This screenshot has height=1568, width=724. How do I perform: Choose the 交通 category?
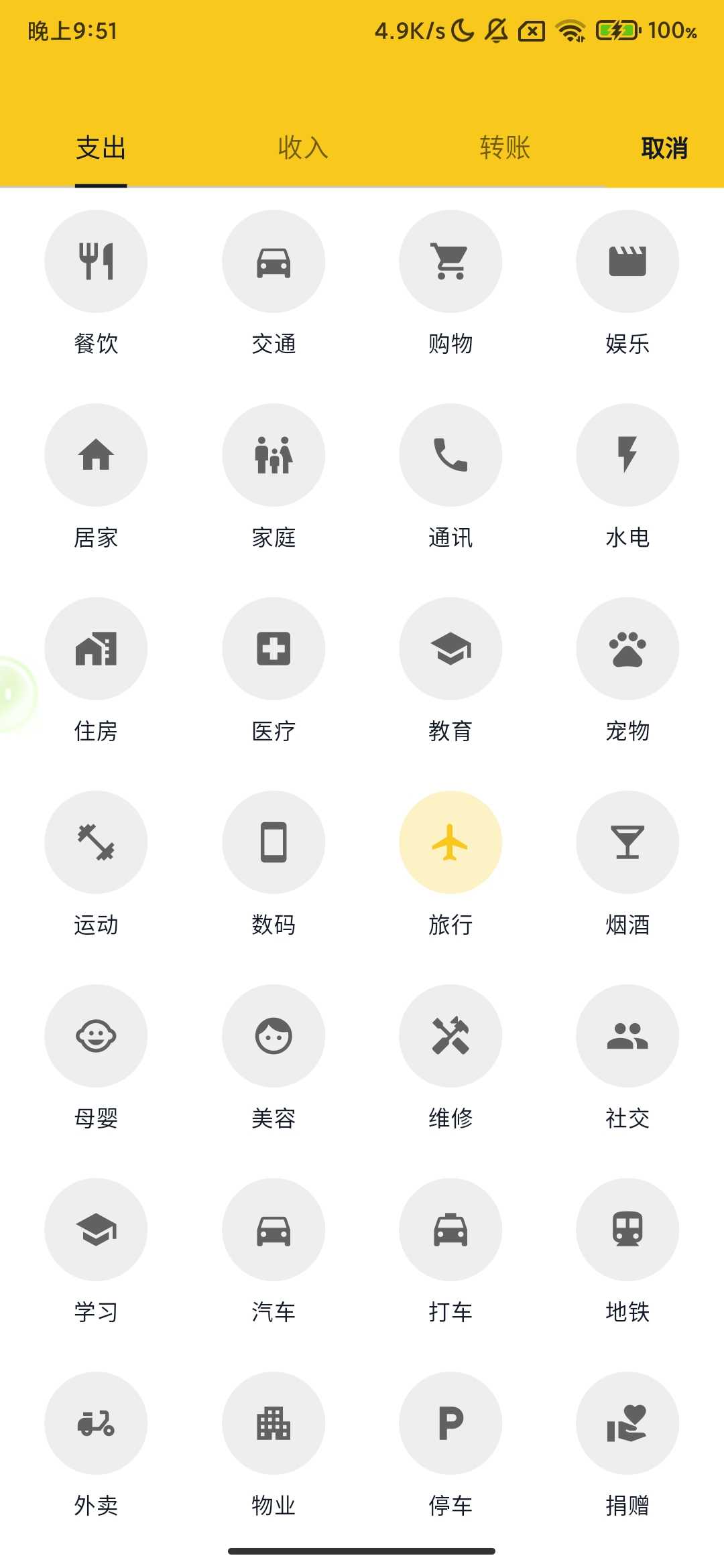274,261
